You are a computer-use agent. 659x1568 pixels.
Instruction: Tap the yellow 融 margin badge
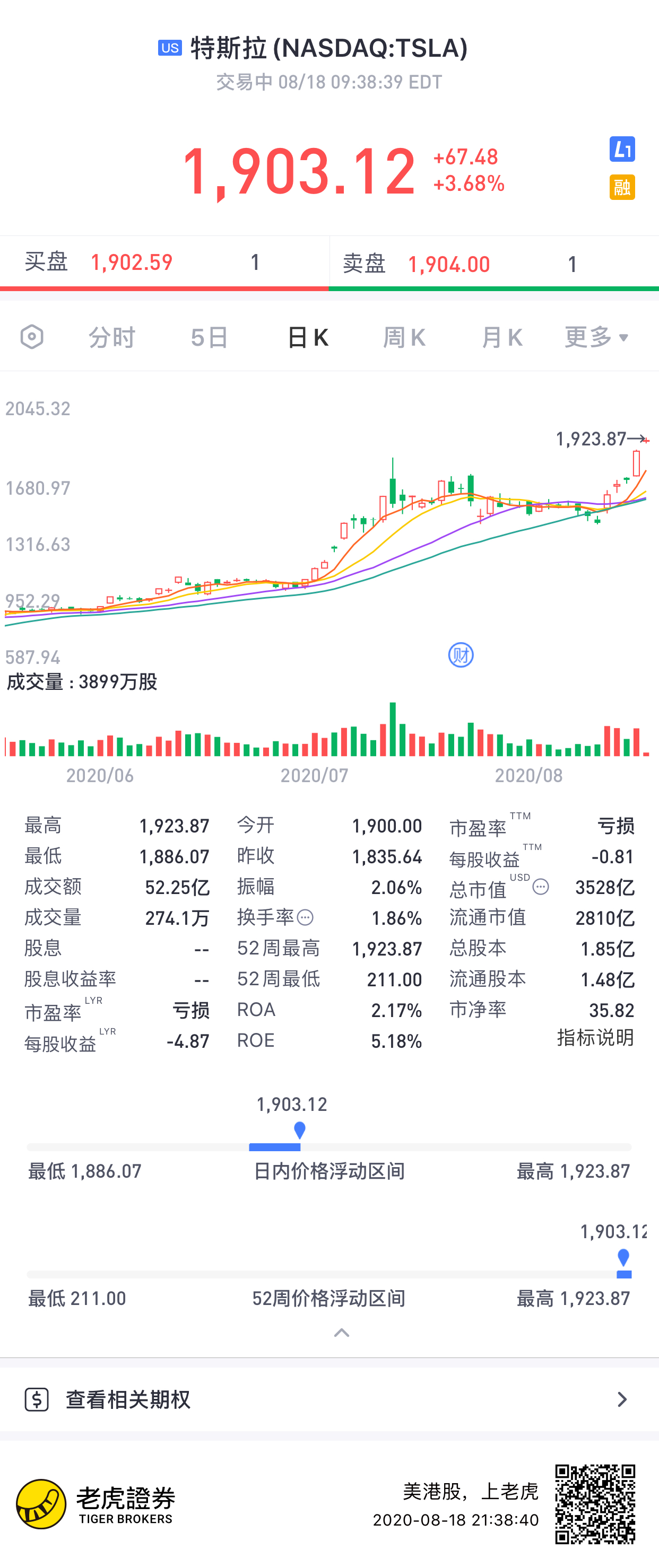coord(622,188)
